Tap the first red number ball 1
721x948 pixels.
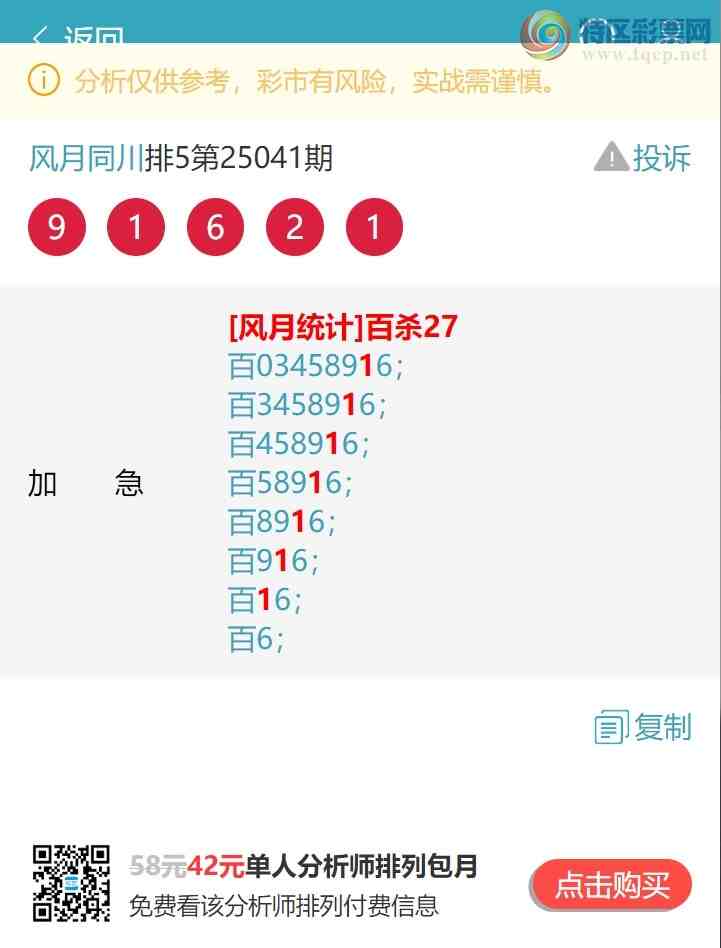(135, 226)
